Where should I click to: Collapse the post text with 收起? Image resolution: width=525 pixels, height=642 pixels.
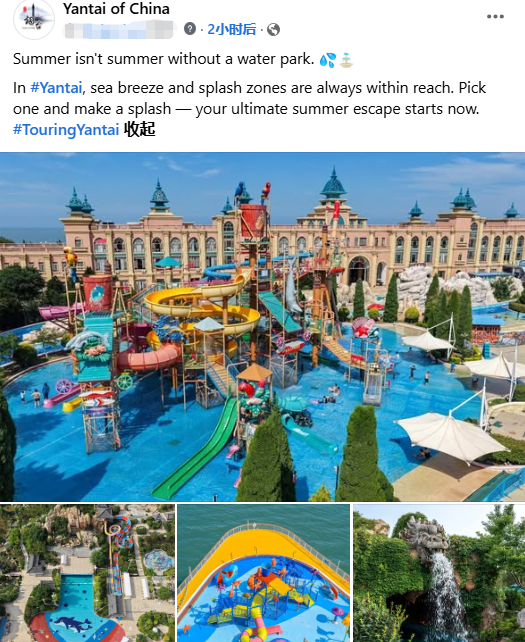point(140,129)
